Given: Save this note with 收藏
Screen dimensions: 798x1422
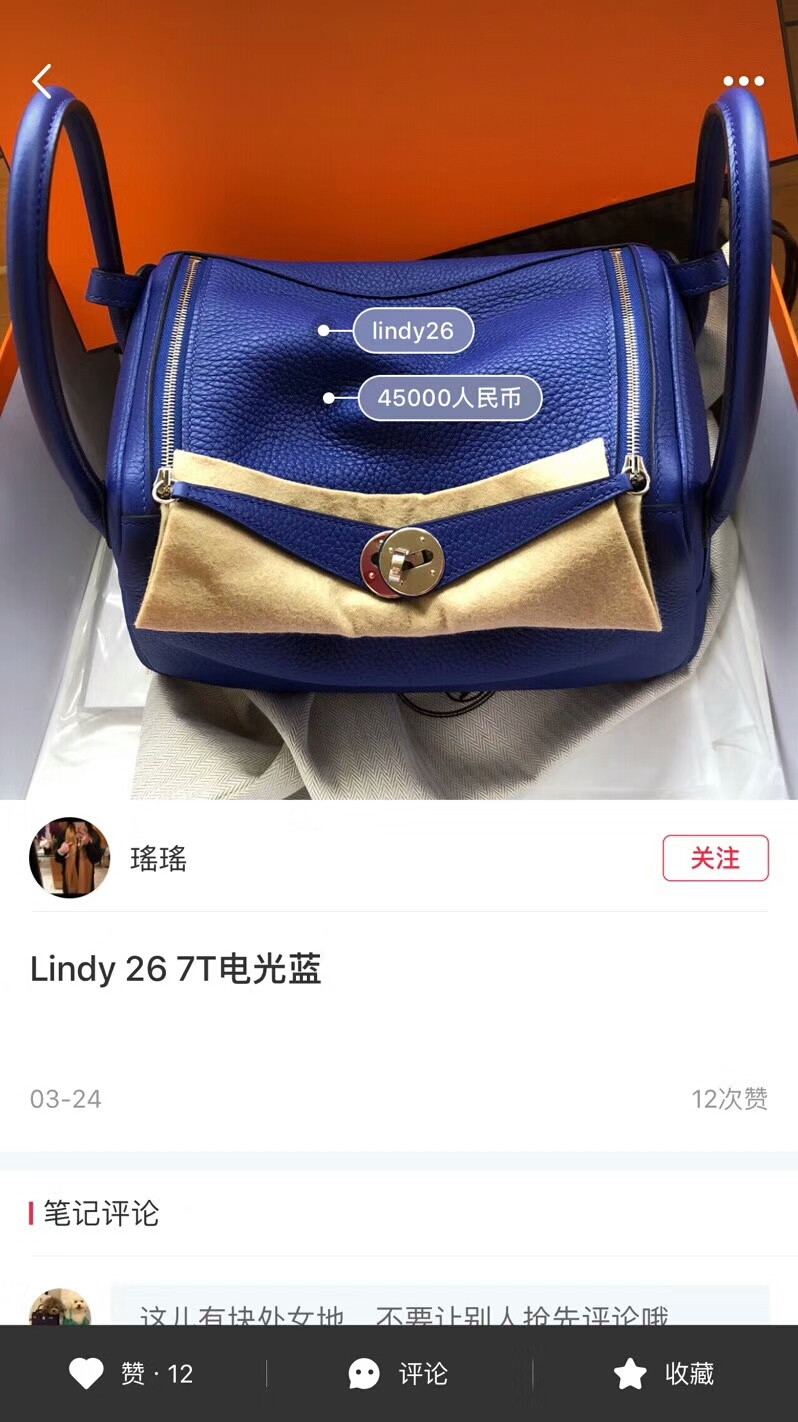Looking at the screenshot, I should (664, 1374).
